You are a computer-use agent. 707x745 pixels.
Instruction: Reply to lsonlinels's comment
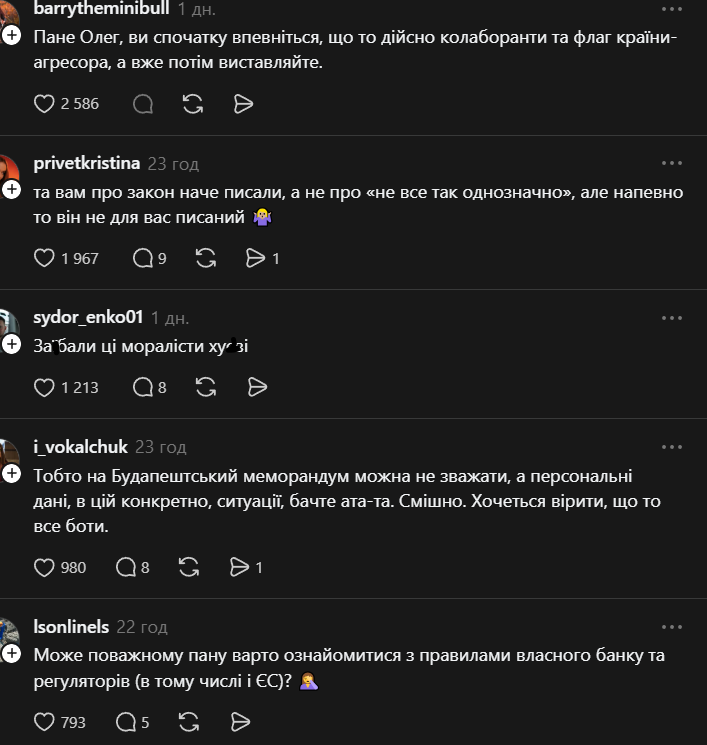pos(127,721)
